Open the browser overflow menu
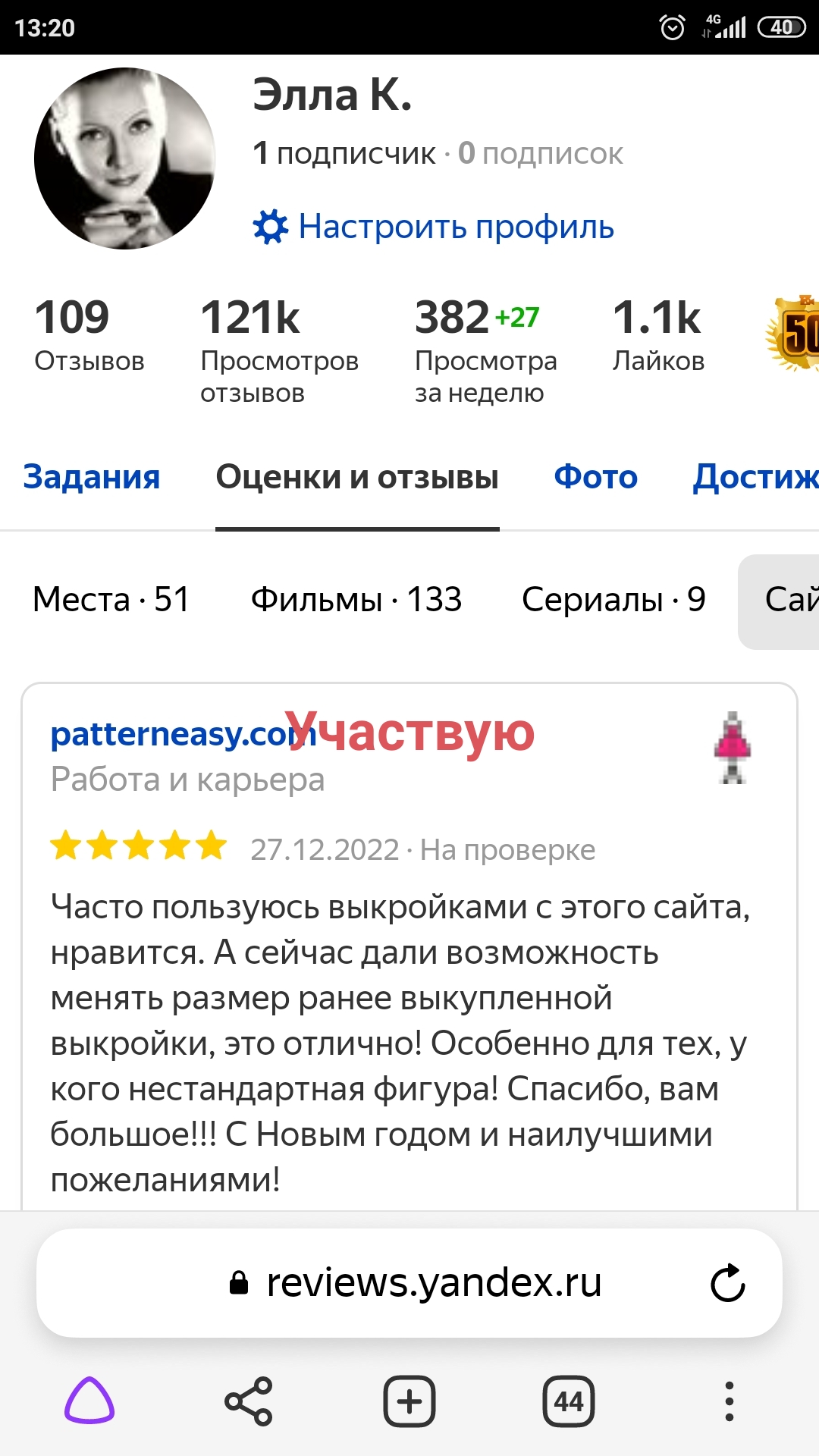The height and width of the screenshot is (1456, 819). point(729,1401)
